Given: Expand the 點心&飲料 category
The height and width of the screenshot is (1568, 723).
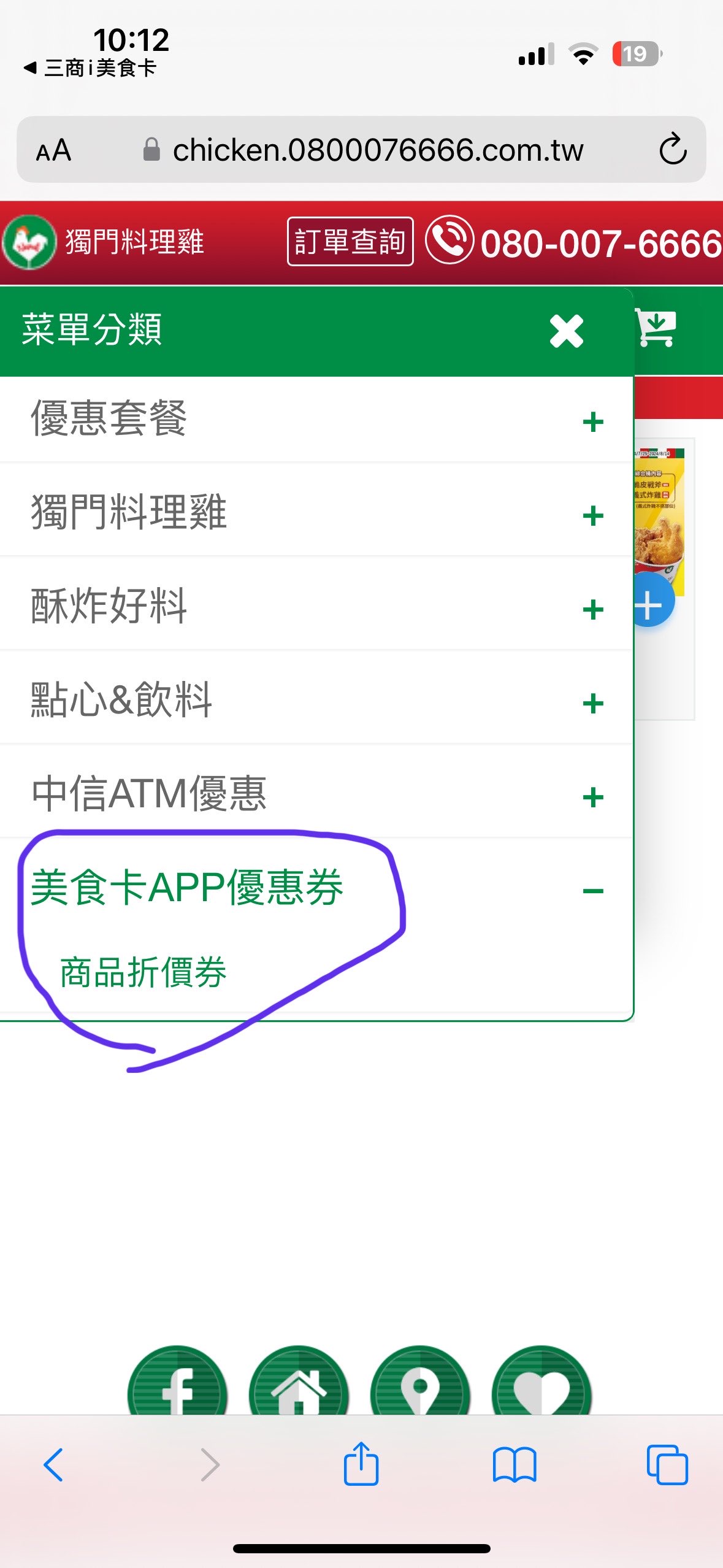Looking at the screenshot, I should coord(592,703).
